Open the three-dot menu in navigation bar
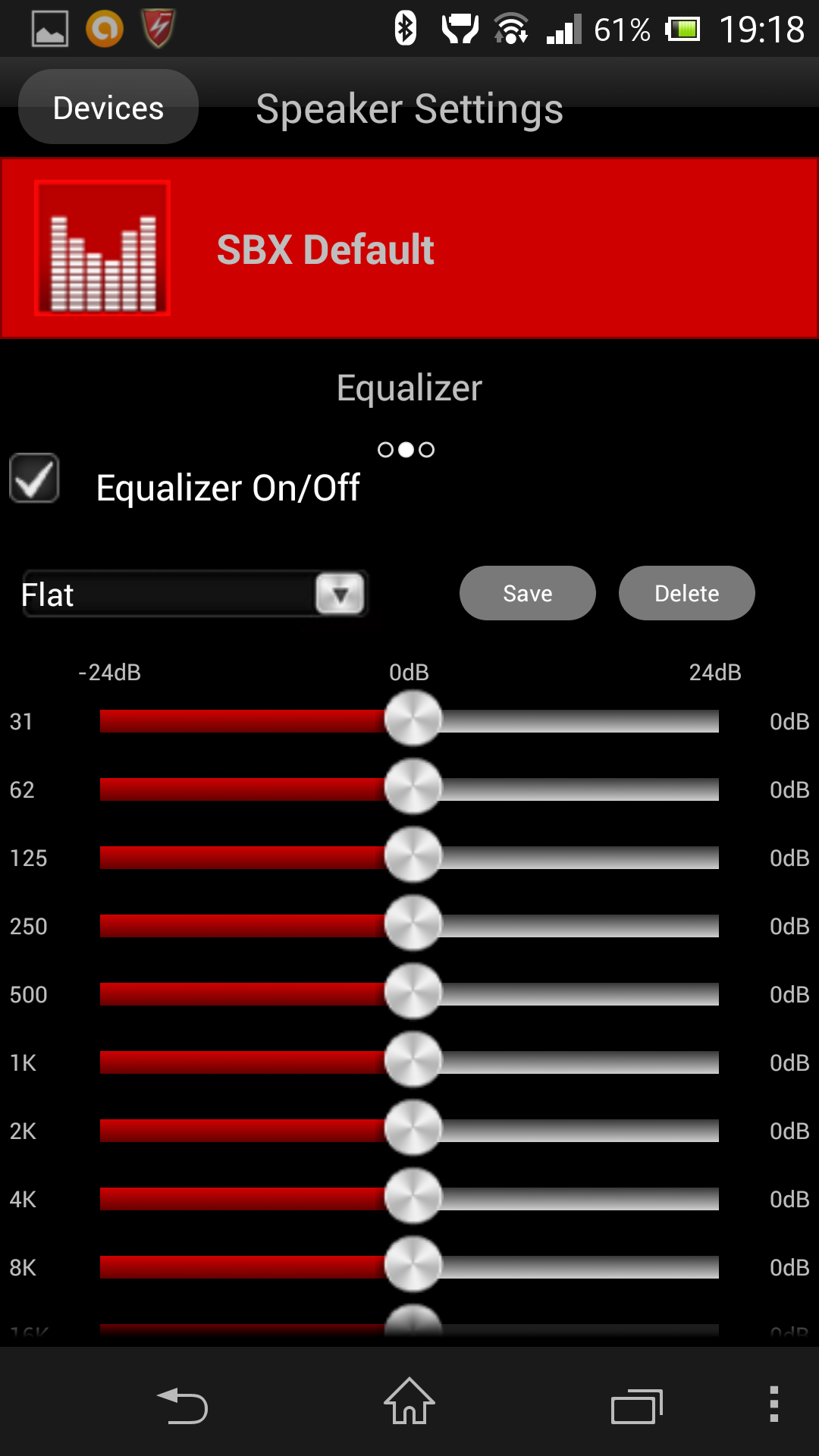The width and height of the screenshot is (819, 1456). click(773, 1404)
